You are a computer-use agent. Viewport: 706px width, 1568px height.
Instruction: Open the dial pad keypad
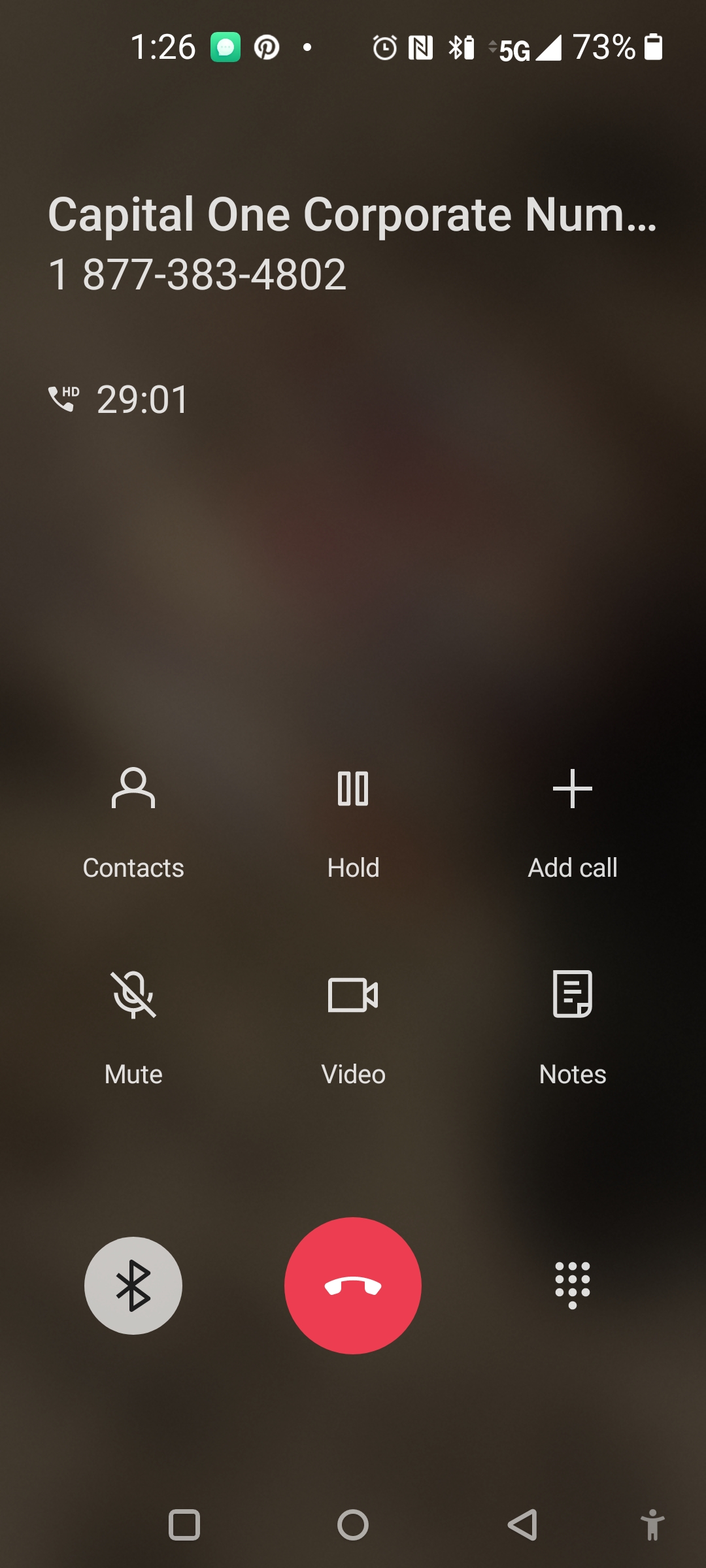click(x=572, y=1285)
